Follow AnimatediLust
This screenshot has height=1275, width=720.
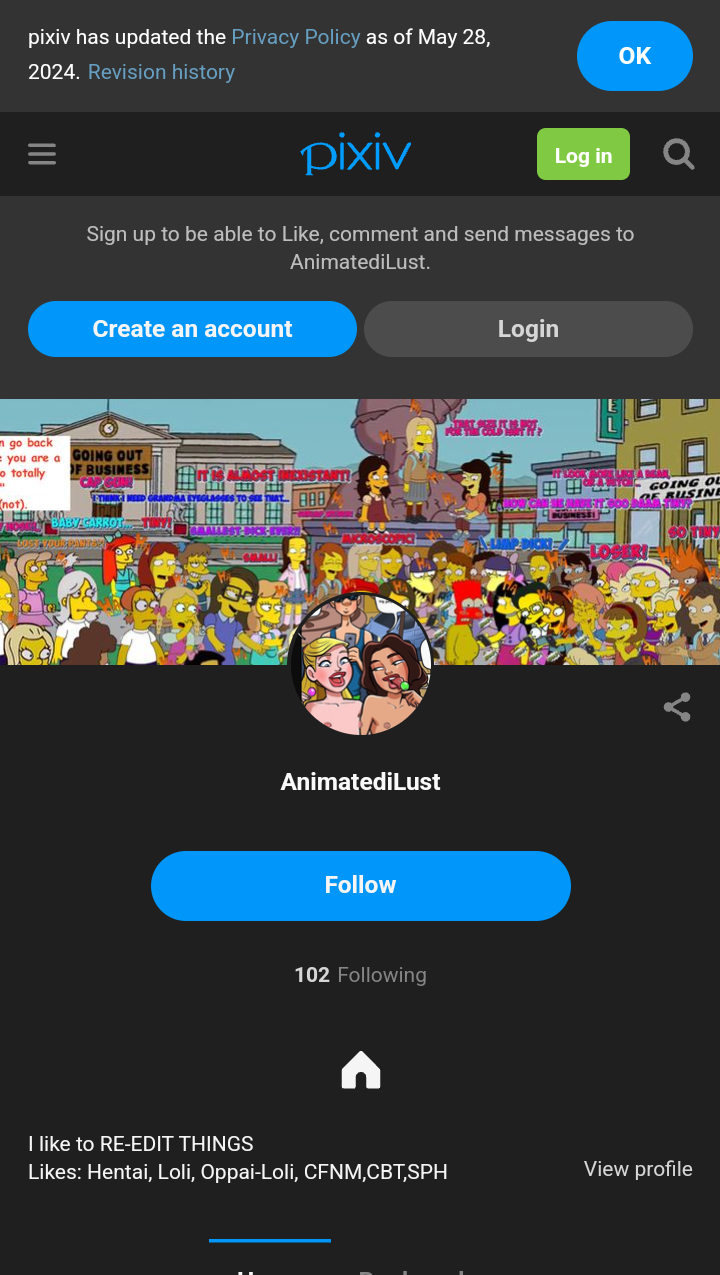(360, 885)
